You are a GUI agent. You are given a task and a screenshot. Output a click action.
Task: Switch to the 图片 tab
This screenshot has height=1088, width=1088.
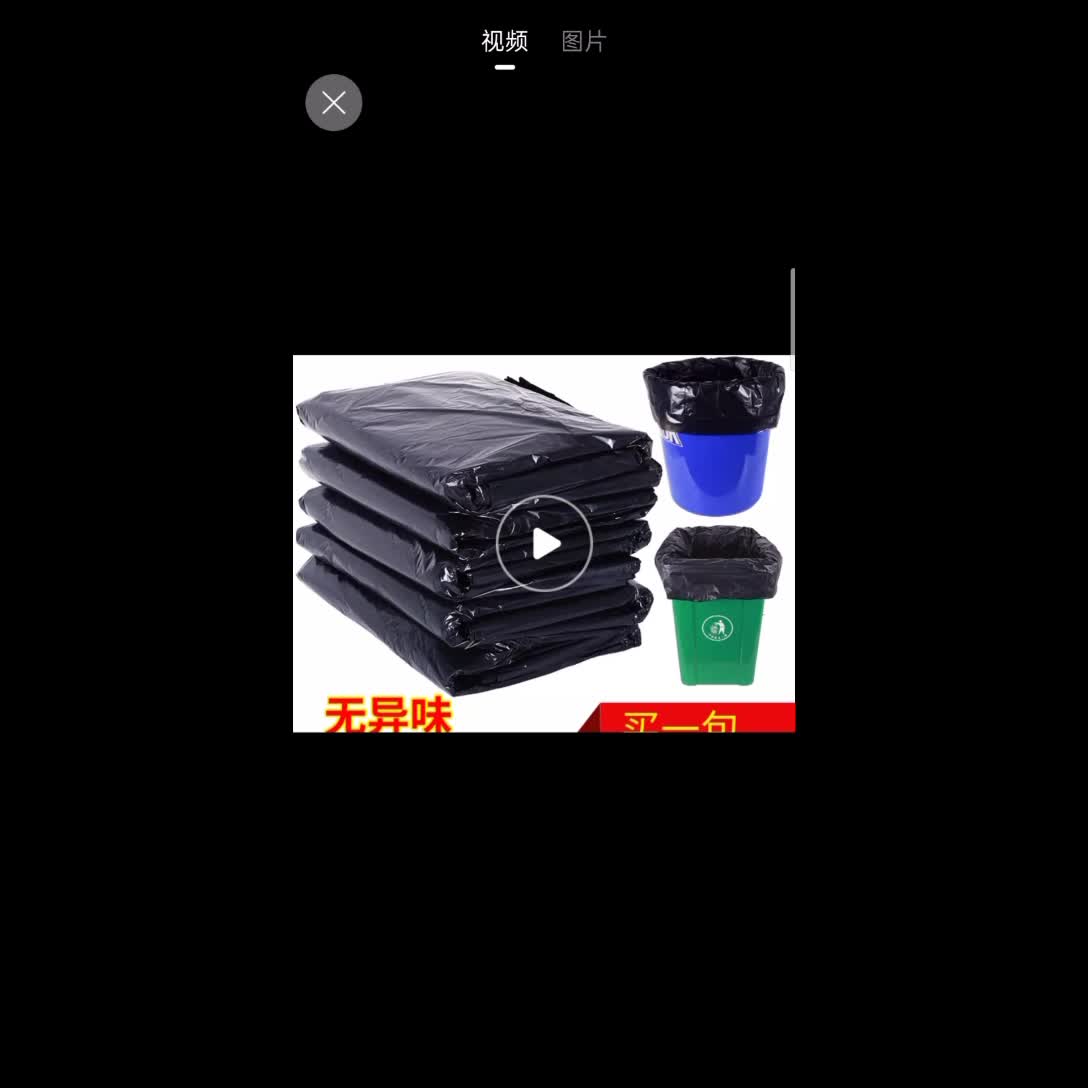584,42
